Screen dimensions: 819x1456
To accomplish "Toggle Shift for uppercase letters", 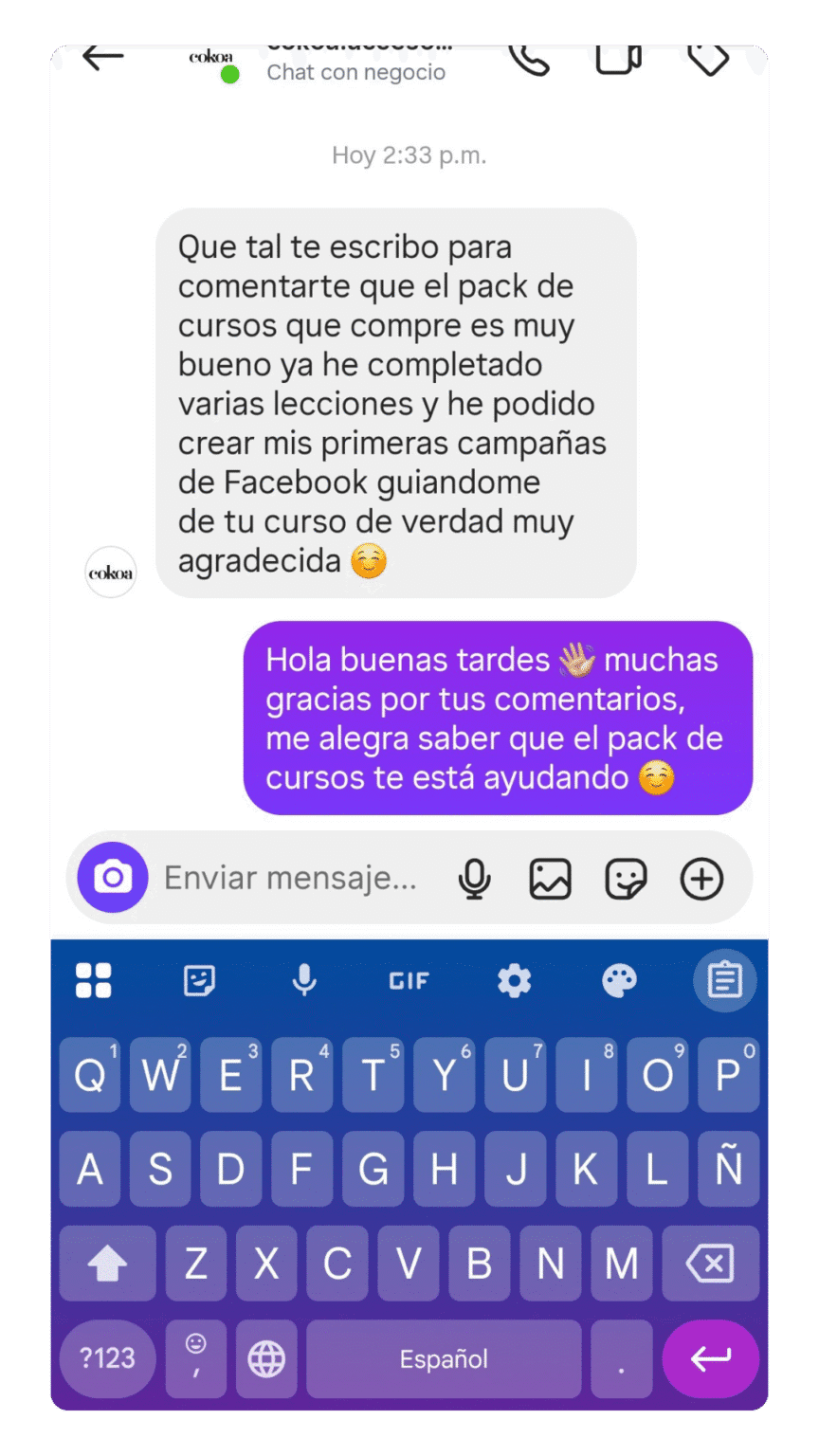I will pyautogui.click(x=106, y=1264).
